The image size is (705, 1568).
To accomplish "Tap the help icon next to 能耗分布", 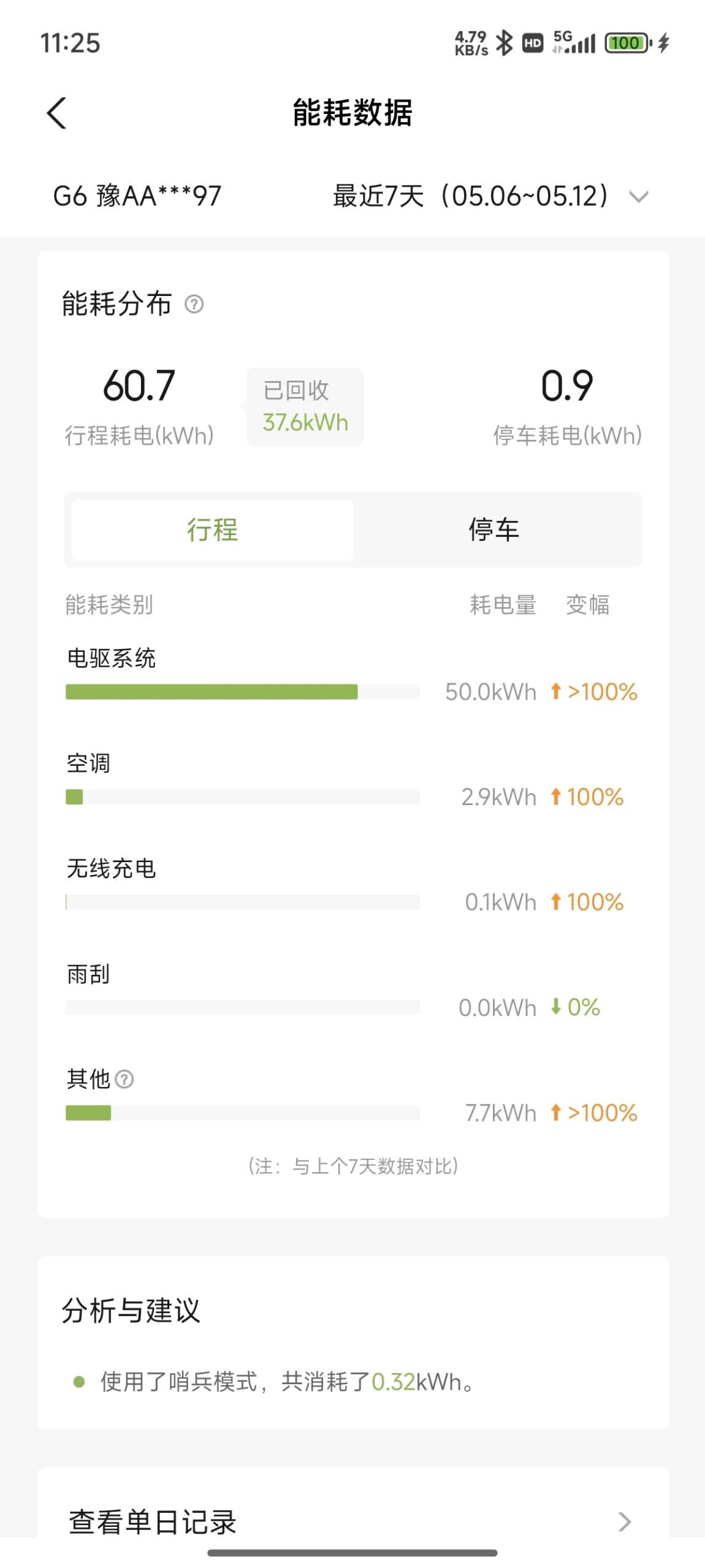I will (194, 304).
